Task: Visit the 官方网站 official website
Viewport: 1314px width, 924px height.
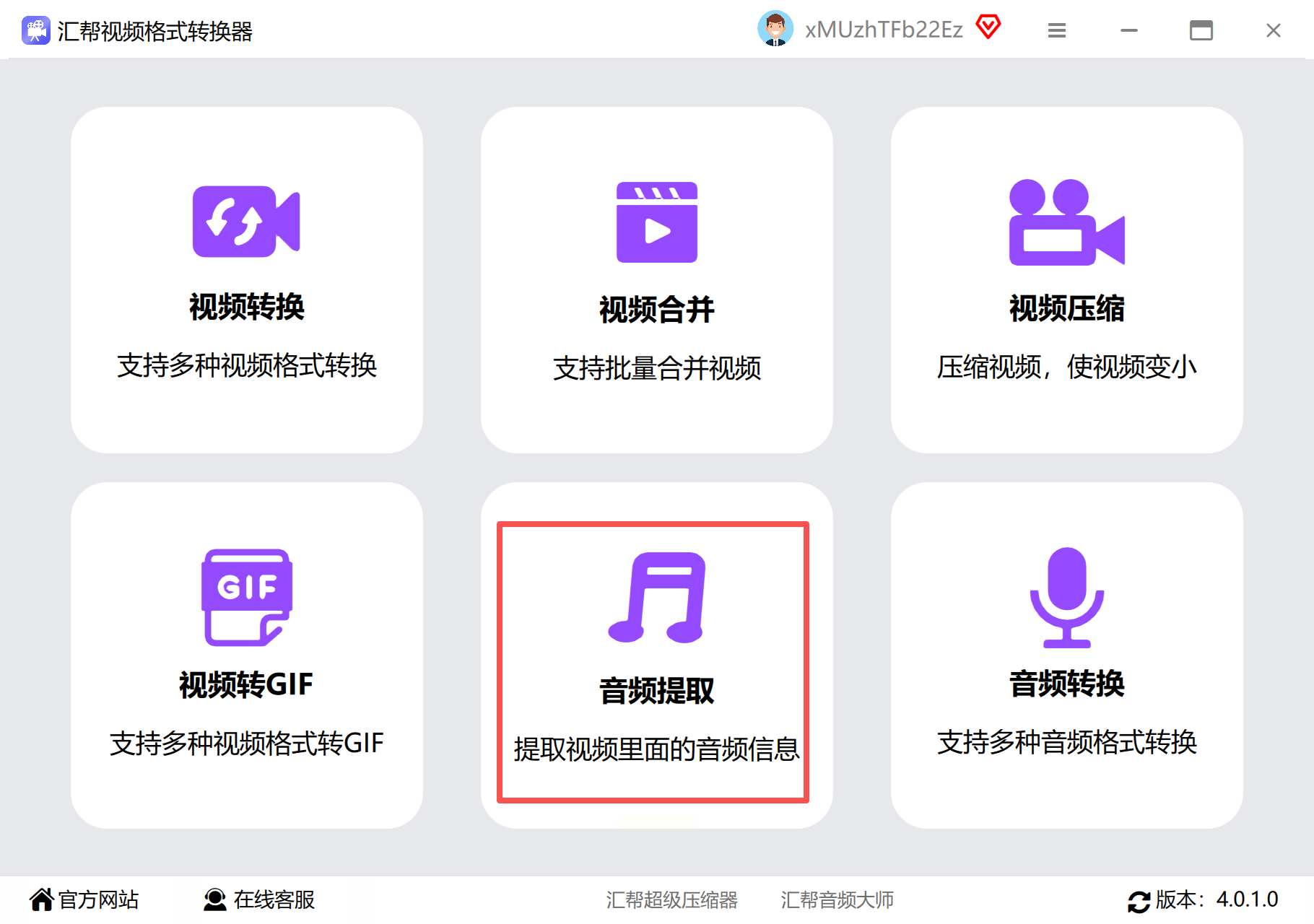Action: coord(84,899)
